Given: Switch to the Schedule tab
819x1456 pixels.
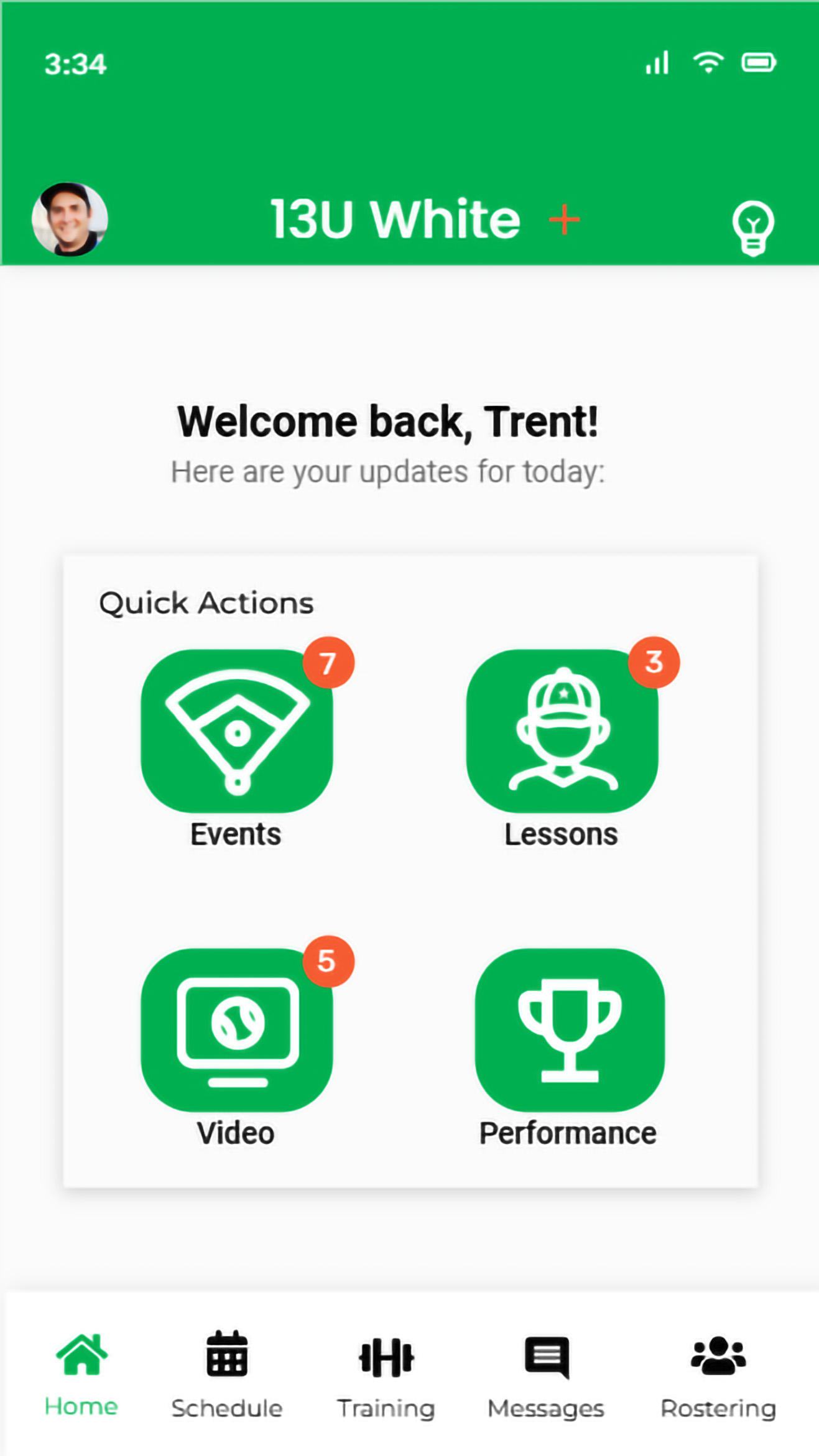Looking at the screenshot, I should [x=227, y=1375].
